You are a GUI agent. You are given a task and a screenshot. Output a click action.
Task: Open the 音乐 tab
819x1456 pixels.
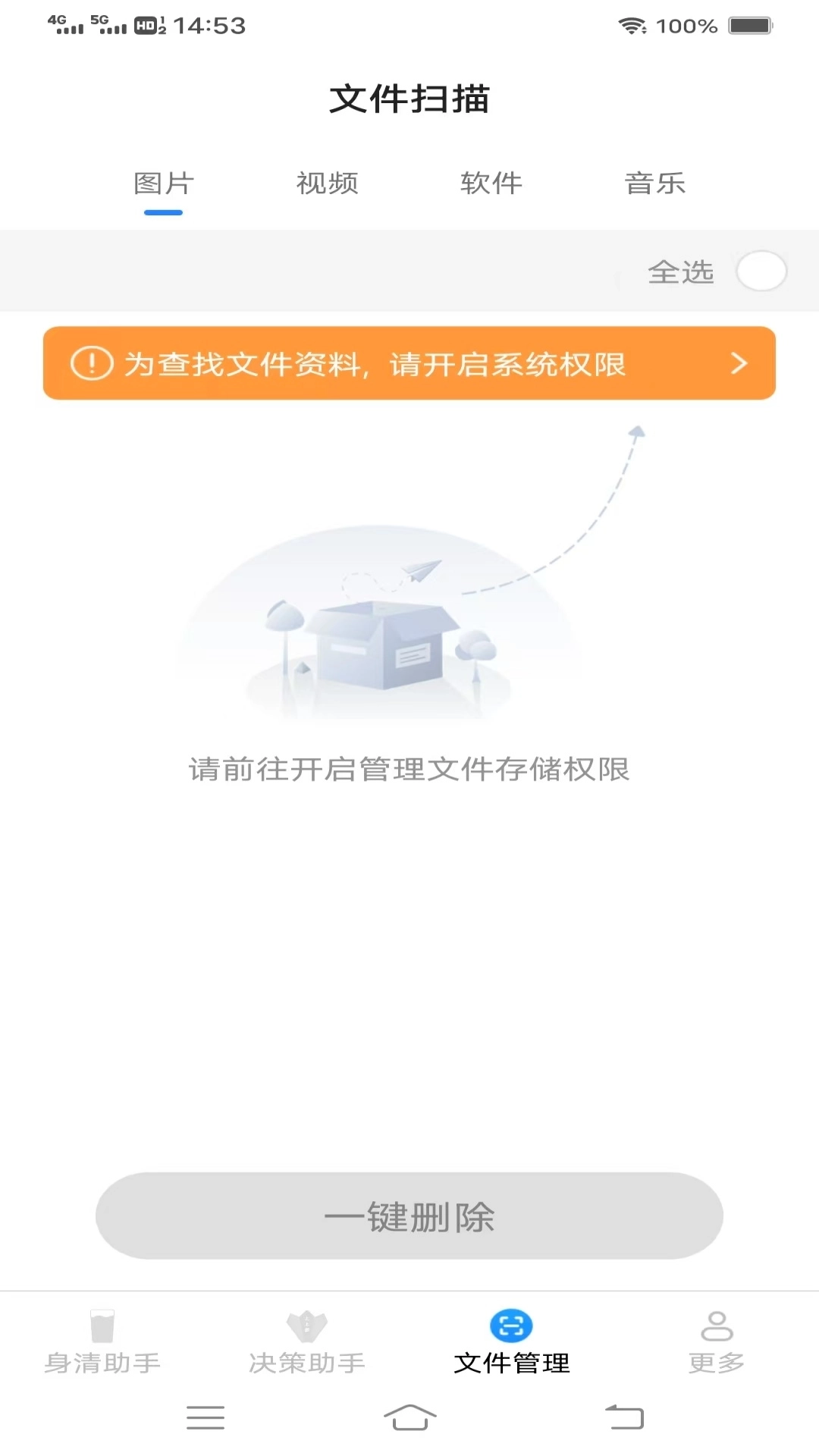click(655, 183)
